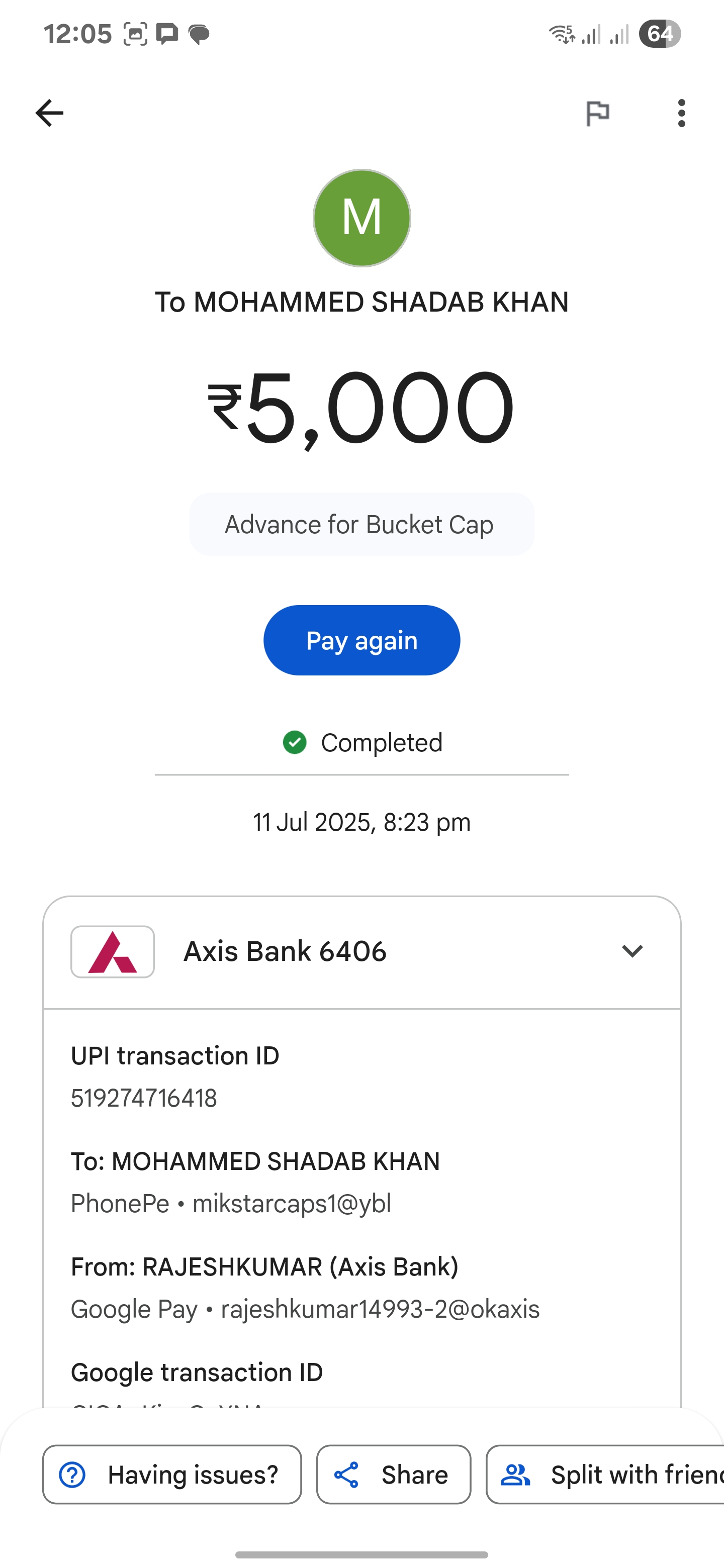Share this payment receipt

coord(393,1475)
